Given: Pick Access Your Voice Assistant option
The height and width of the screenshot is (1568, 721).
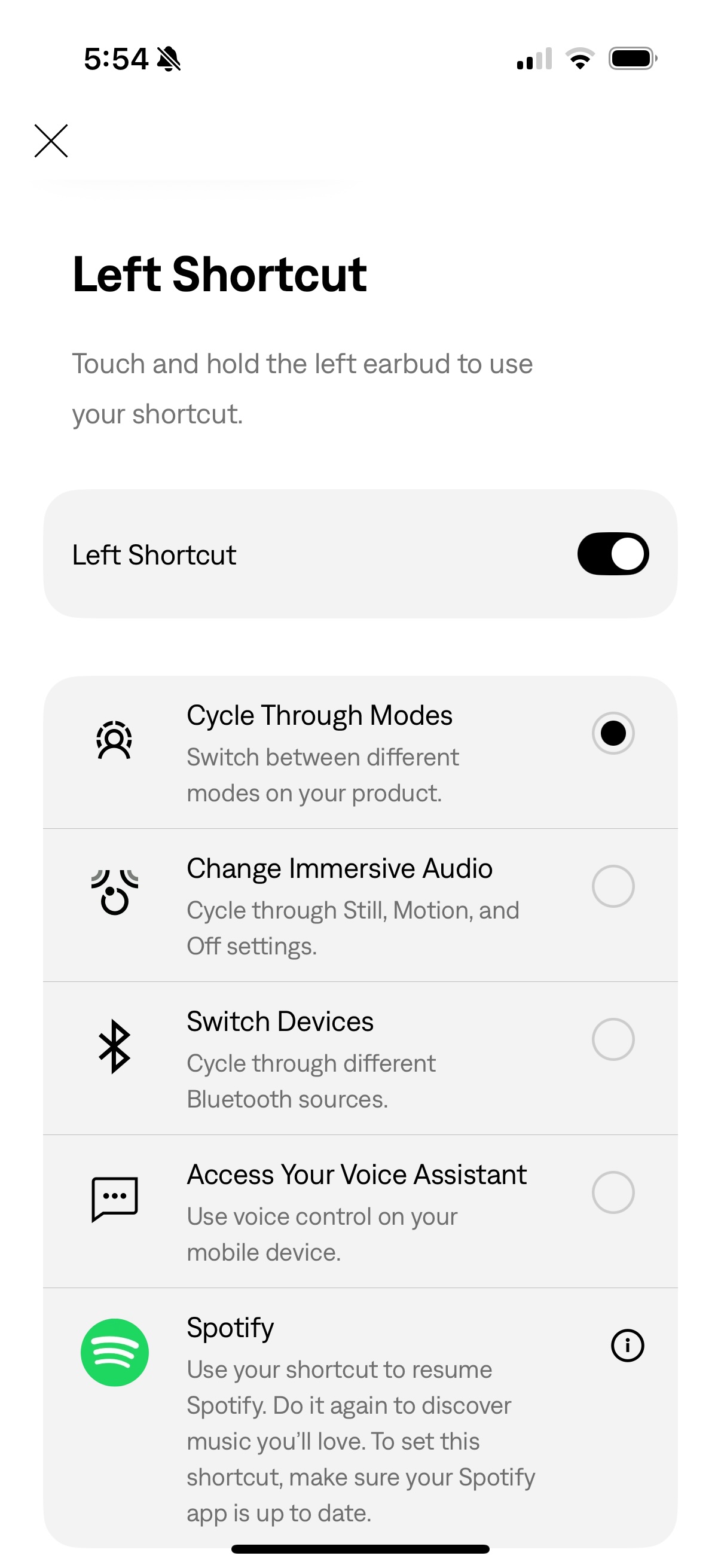Looking at the screenshot, I should pyautogui.click(x=613, y=1192).
